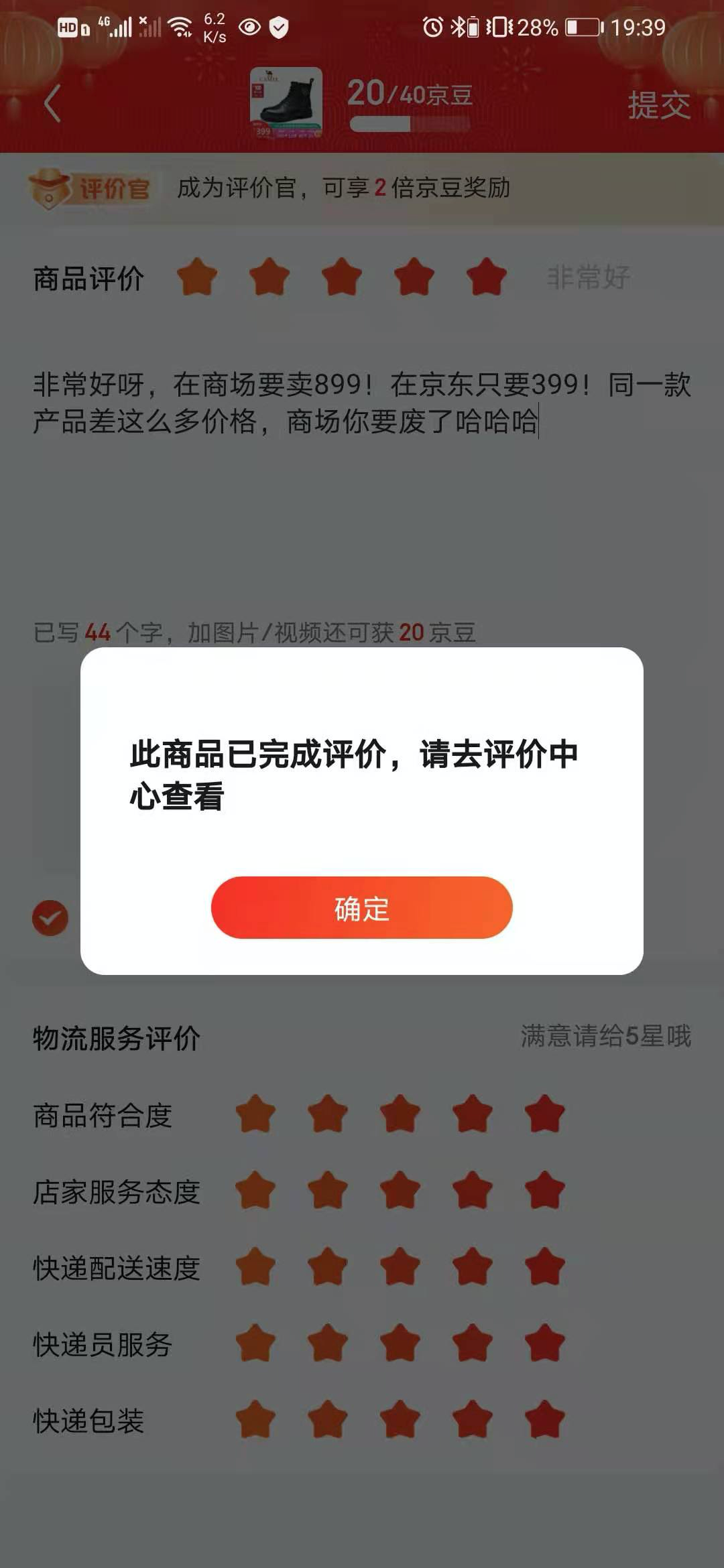Toggle the red checkmark option
The image size is (724, 1568).
pyautogui.click(x=50, y=917)
